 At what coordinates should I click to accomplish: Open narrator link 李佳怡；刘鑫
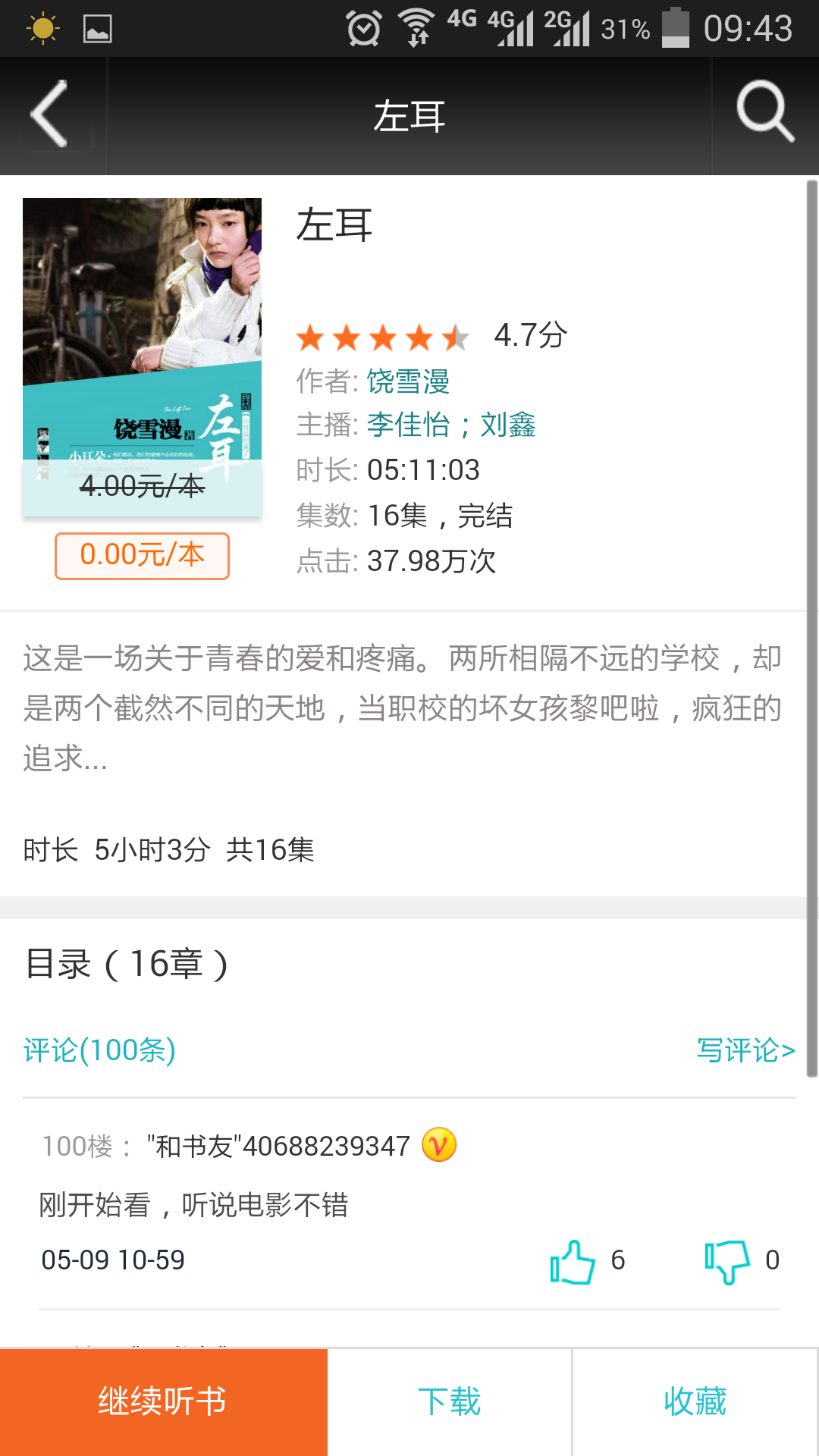click(451, 425)
